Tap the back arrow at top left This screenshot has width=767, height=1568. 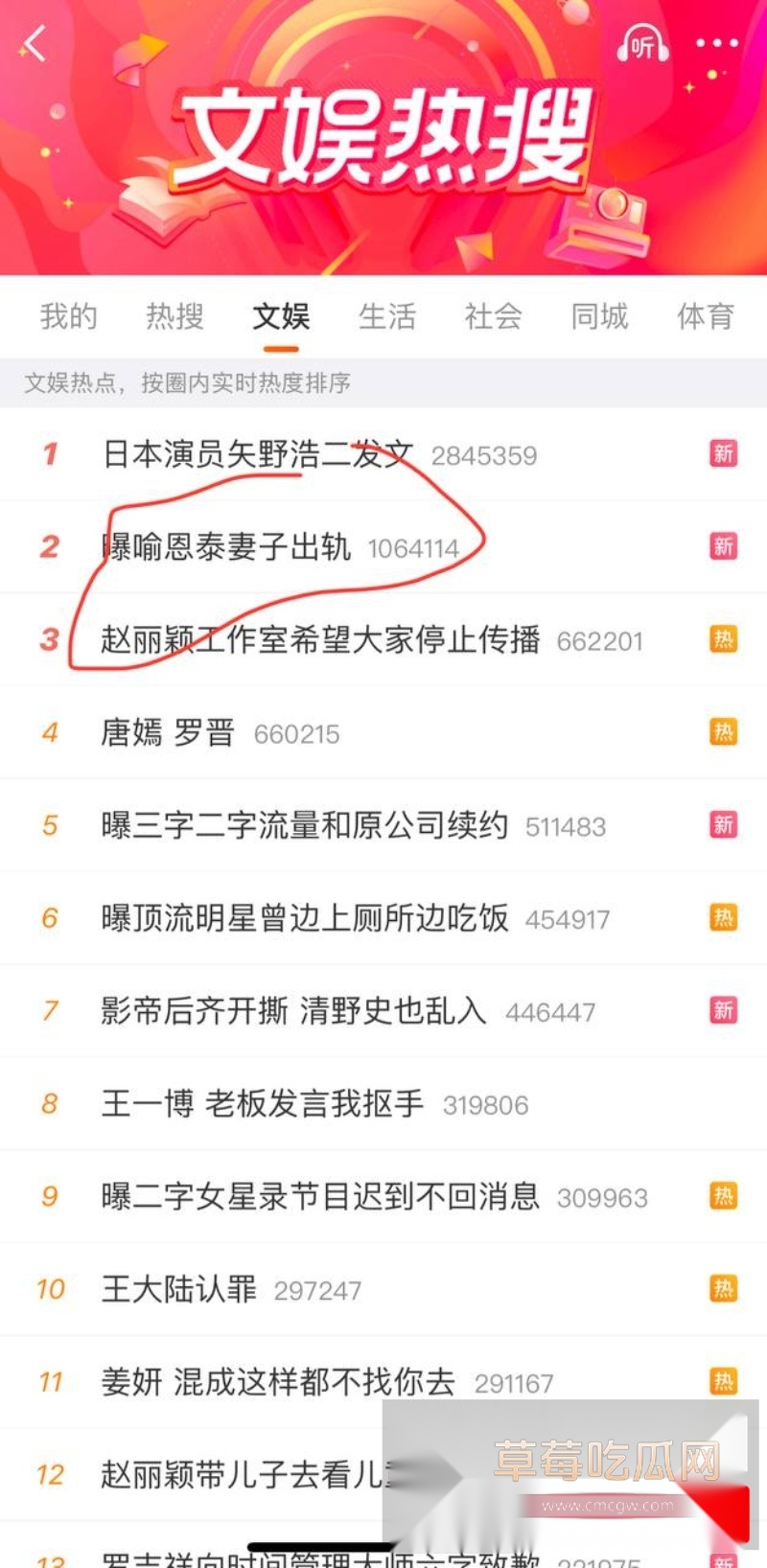point(35,44)
